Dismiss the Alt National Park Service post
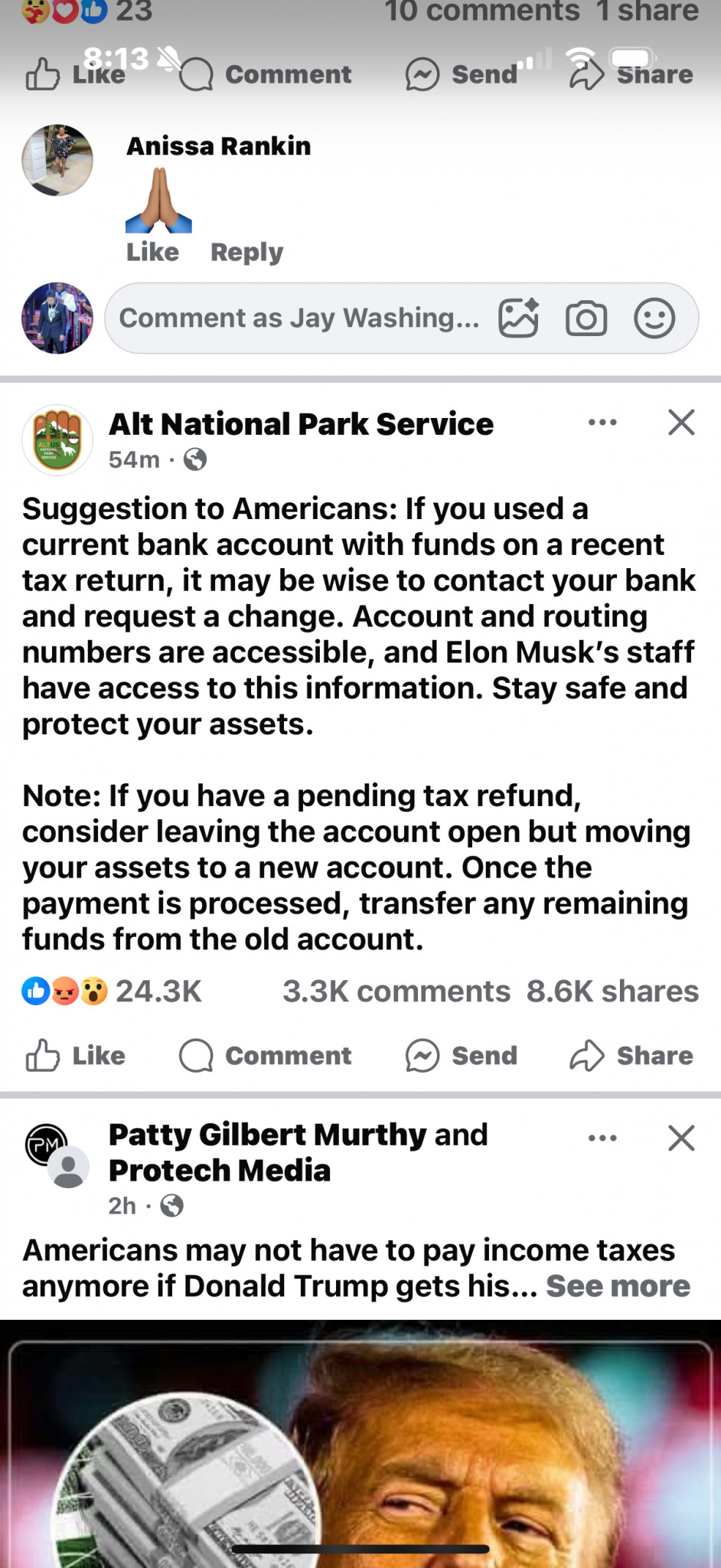Image resolution: width=721 pixels, height=1568 pixels. [681, 423]
